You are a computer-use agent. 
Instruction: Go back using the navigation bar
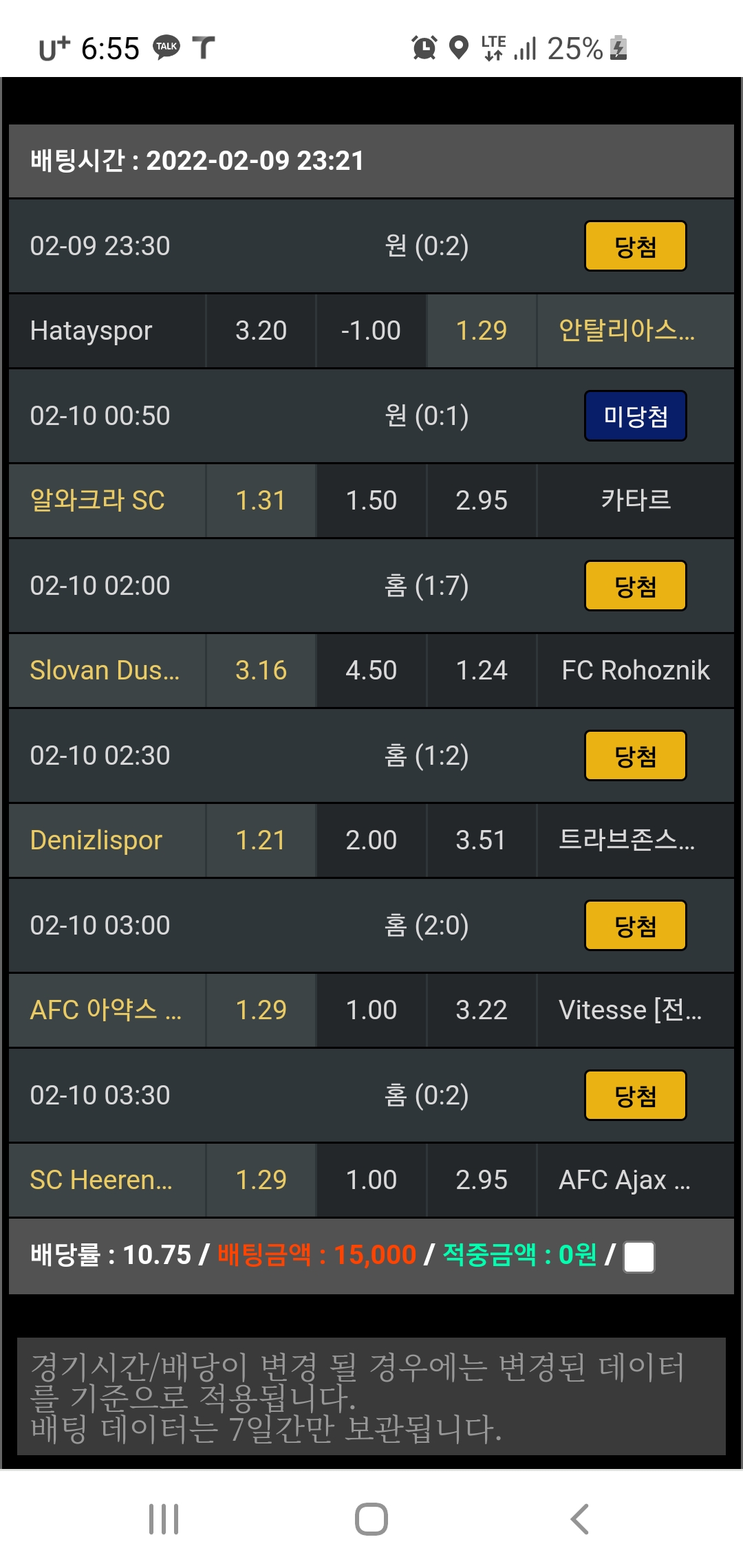click(580, 1519)
